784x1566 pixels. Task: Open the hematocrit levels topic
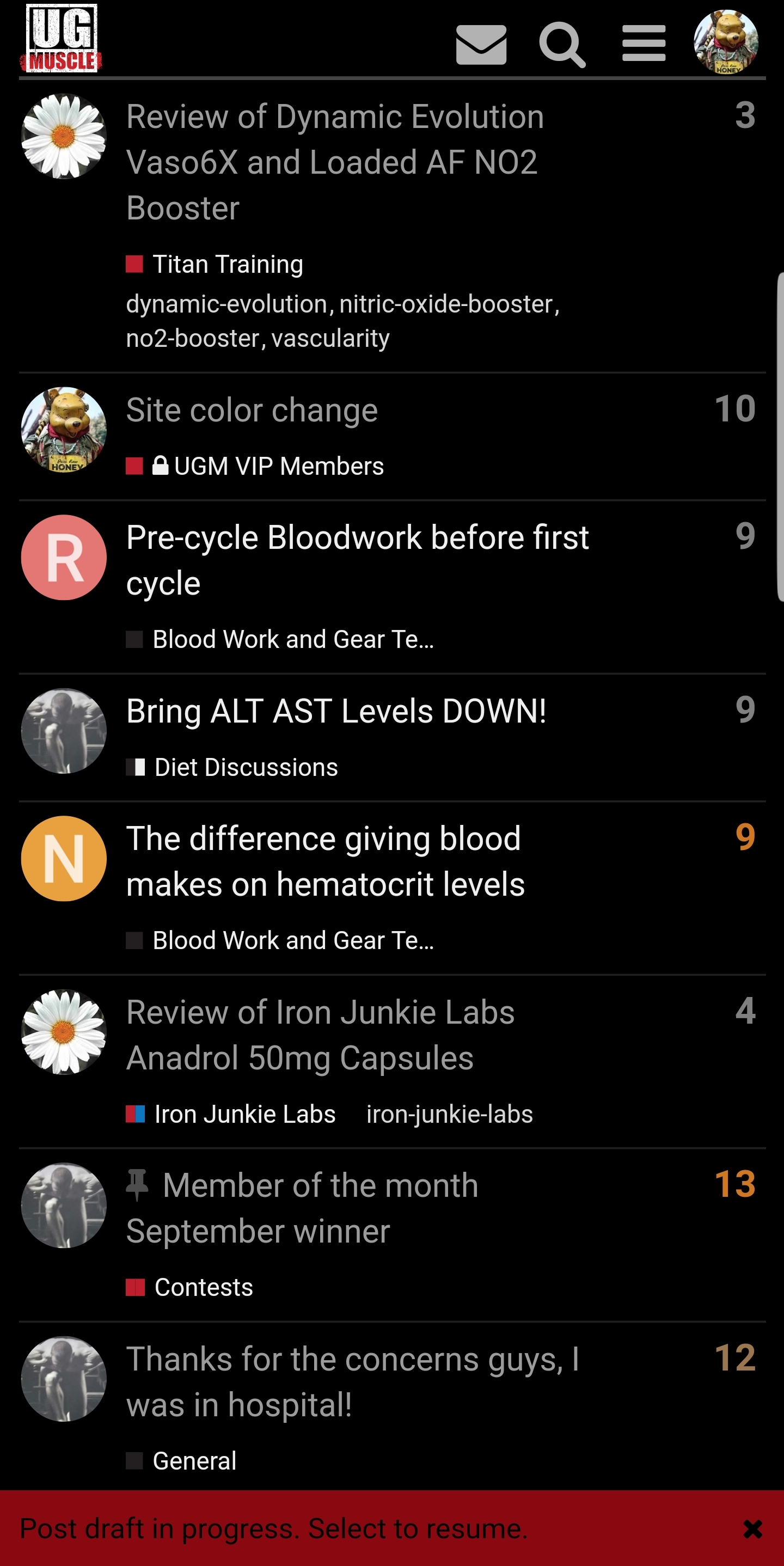[325, 861]
